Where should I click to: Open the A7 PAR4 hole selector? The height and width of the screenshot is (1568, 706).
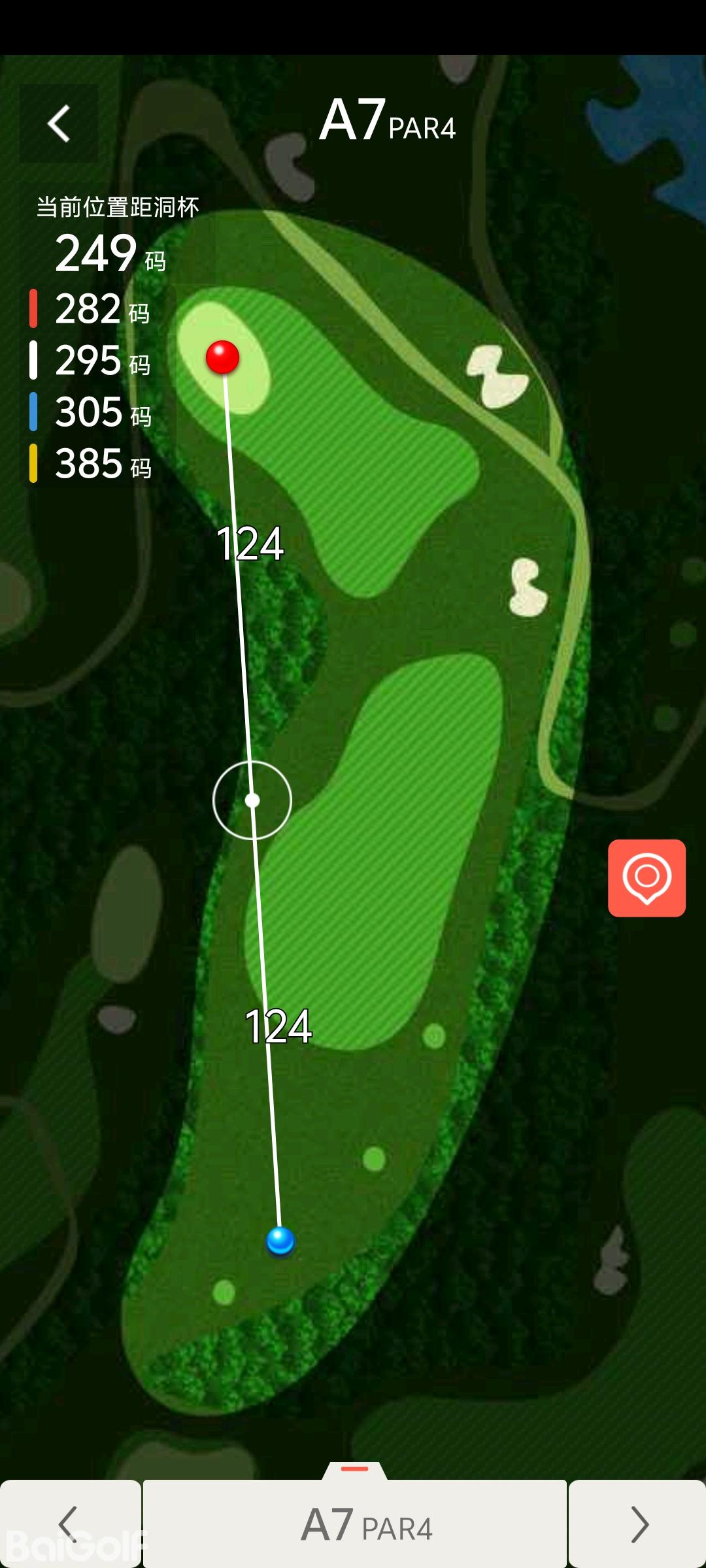coord(355,1524)
